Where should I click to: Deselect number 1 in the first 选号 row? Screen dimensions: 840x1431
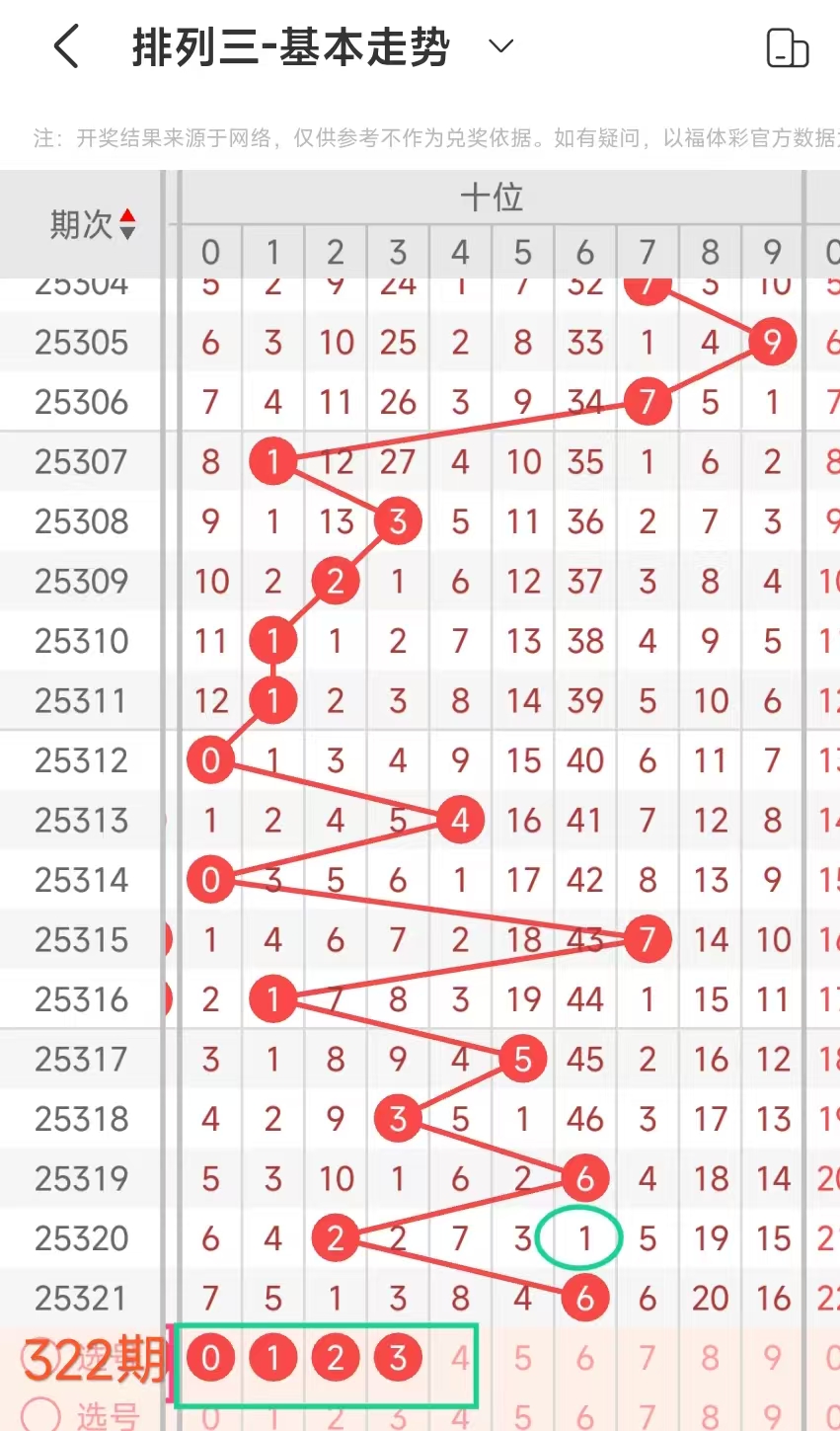click(273, 1359)
